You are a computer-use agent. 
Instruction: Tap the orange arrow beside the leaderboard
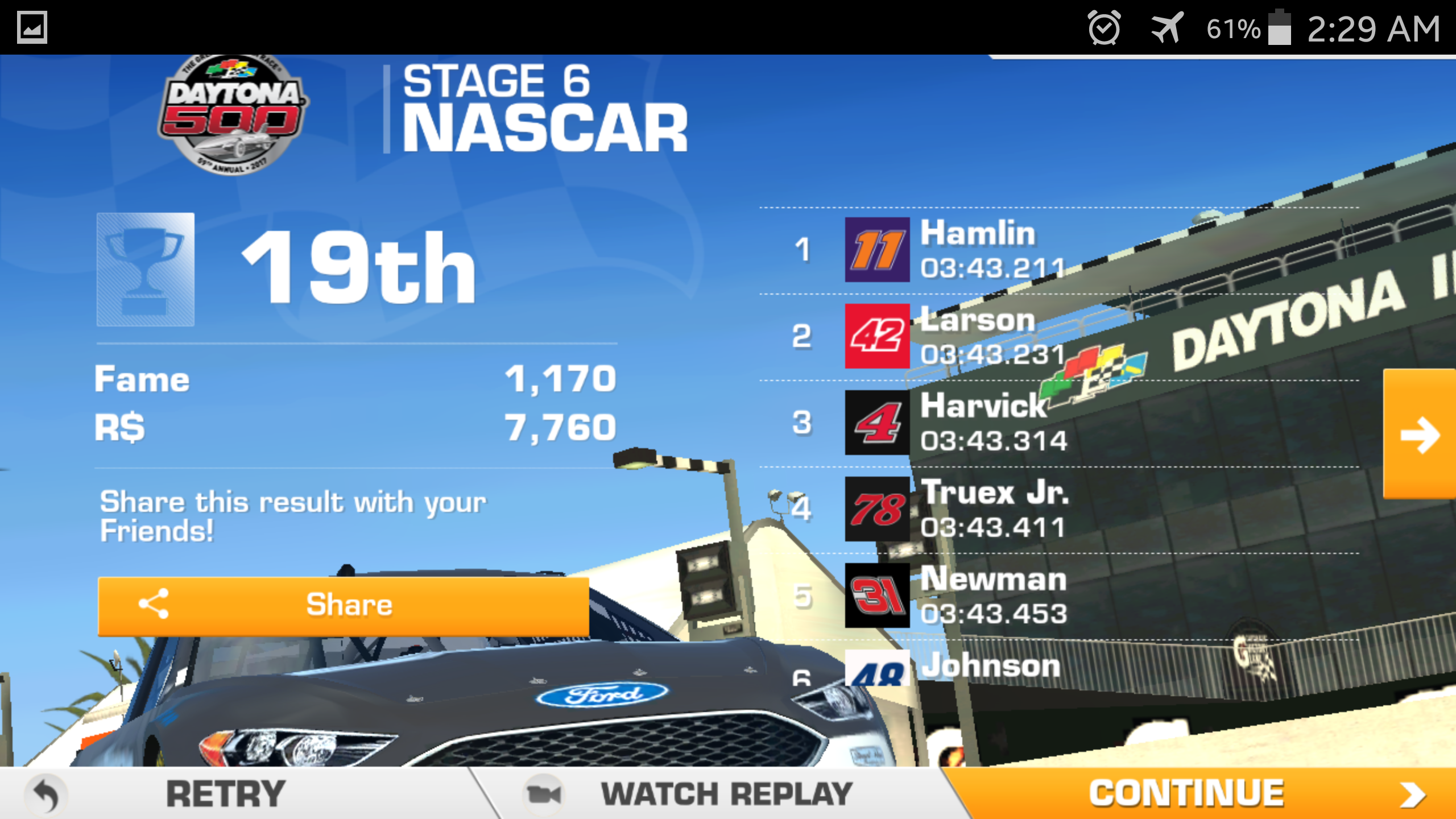[1420, 435]
